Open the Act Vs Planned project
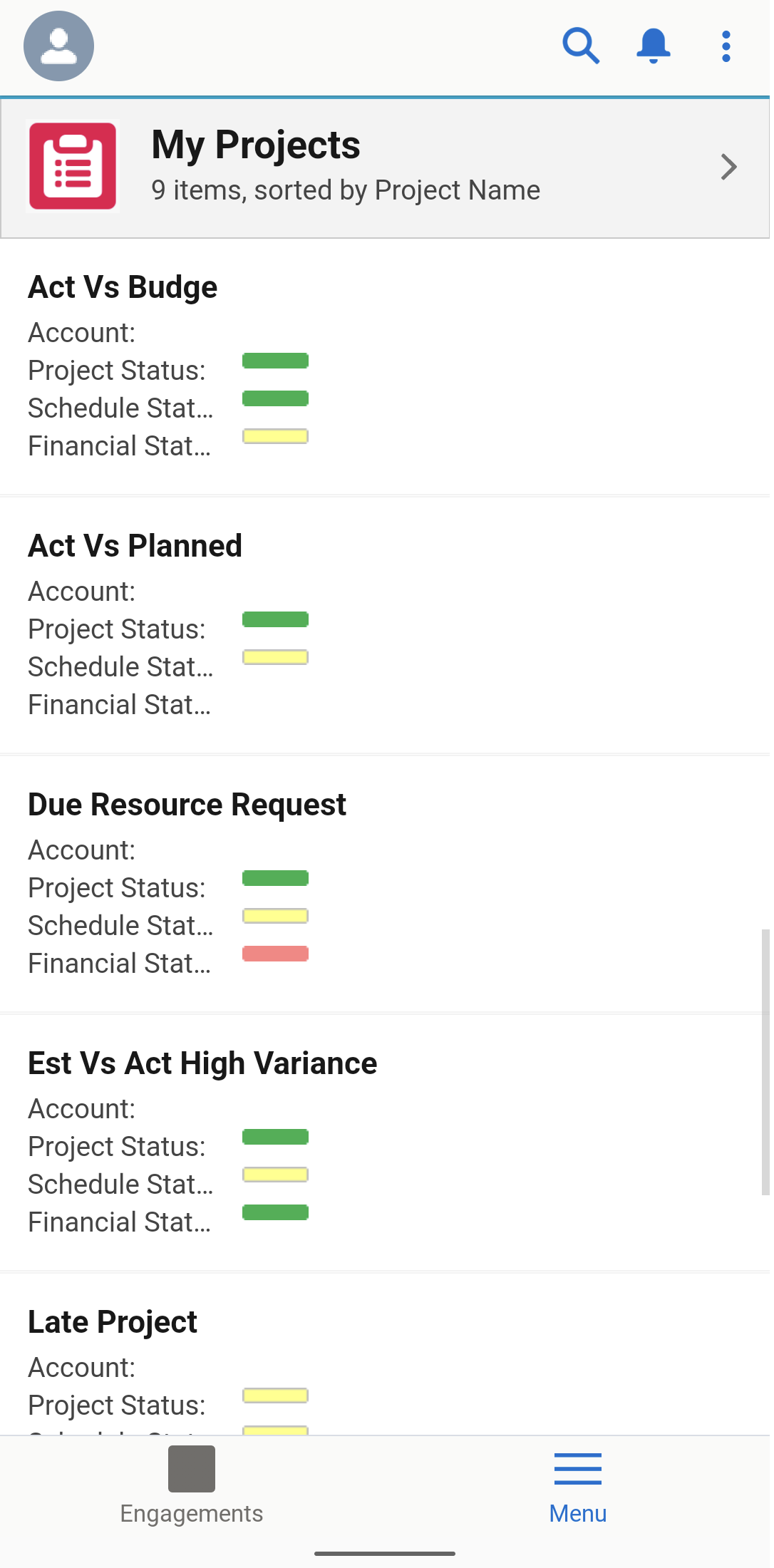Screen dimensions: 774x1568 (x=135, y=545)
